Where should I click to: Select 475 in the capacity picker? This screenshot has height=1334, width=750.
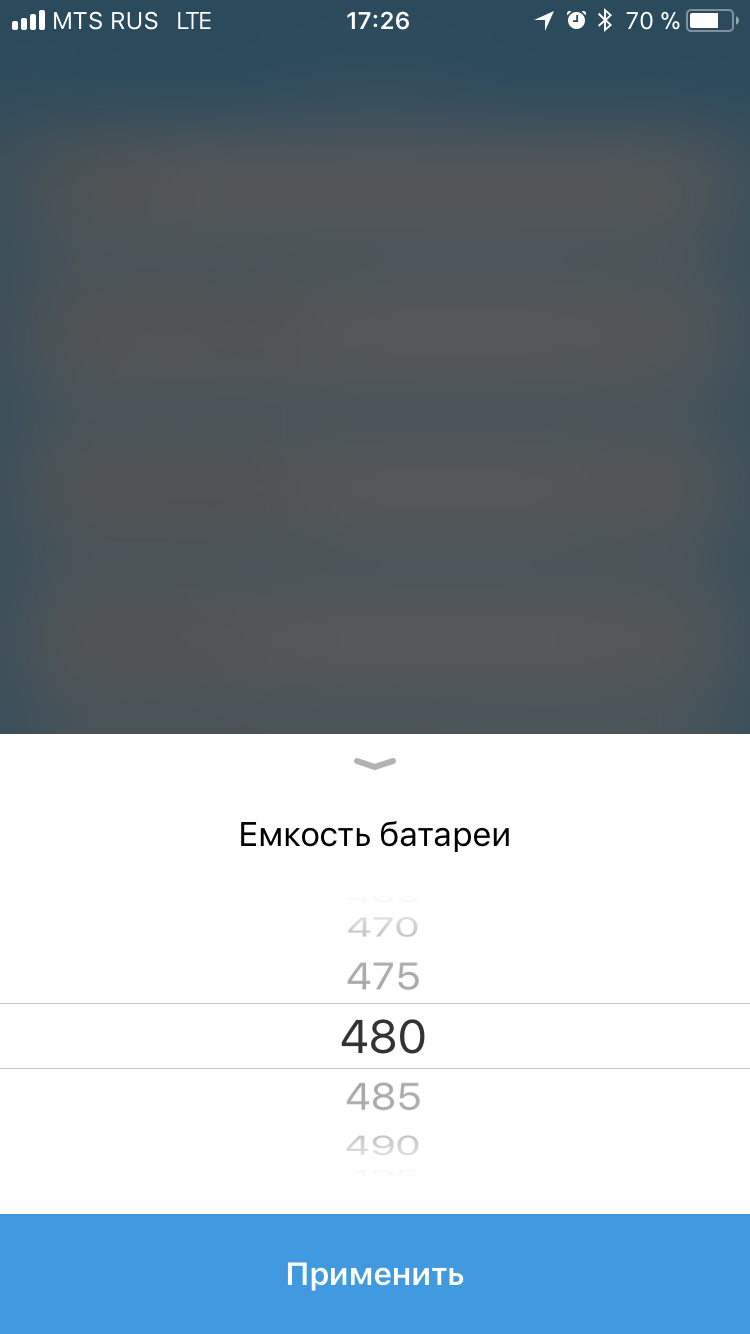[383, 976]
